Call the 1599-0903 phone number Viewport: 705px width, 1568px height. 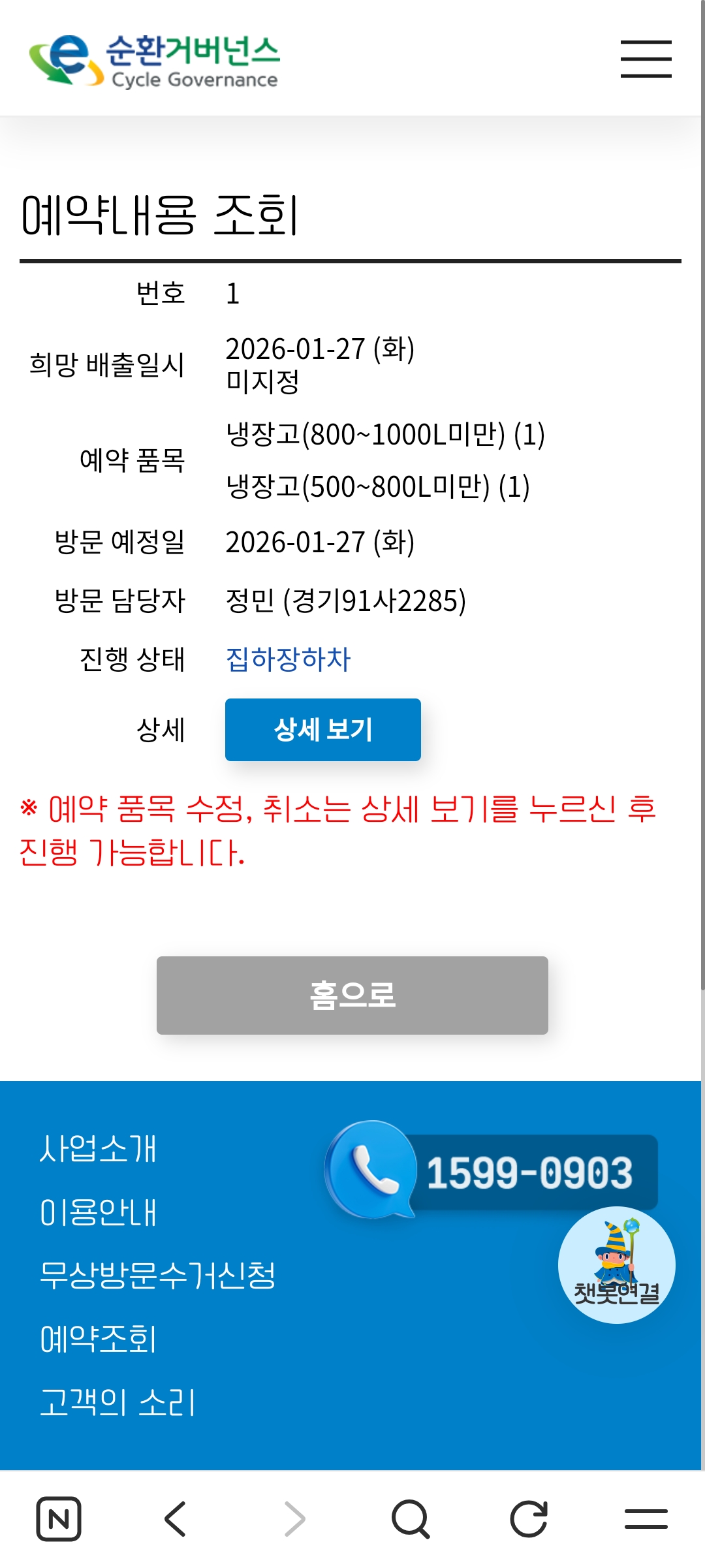[491, 1171]
